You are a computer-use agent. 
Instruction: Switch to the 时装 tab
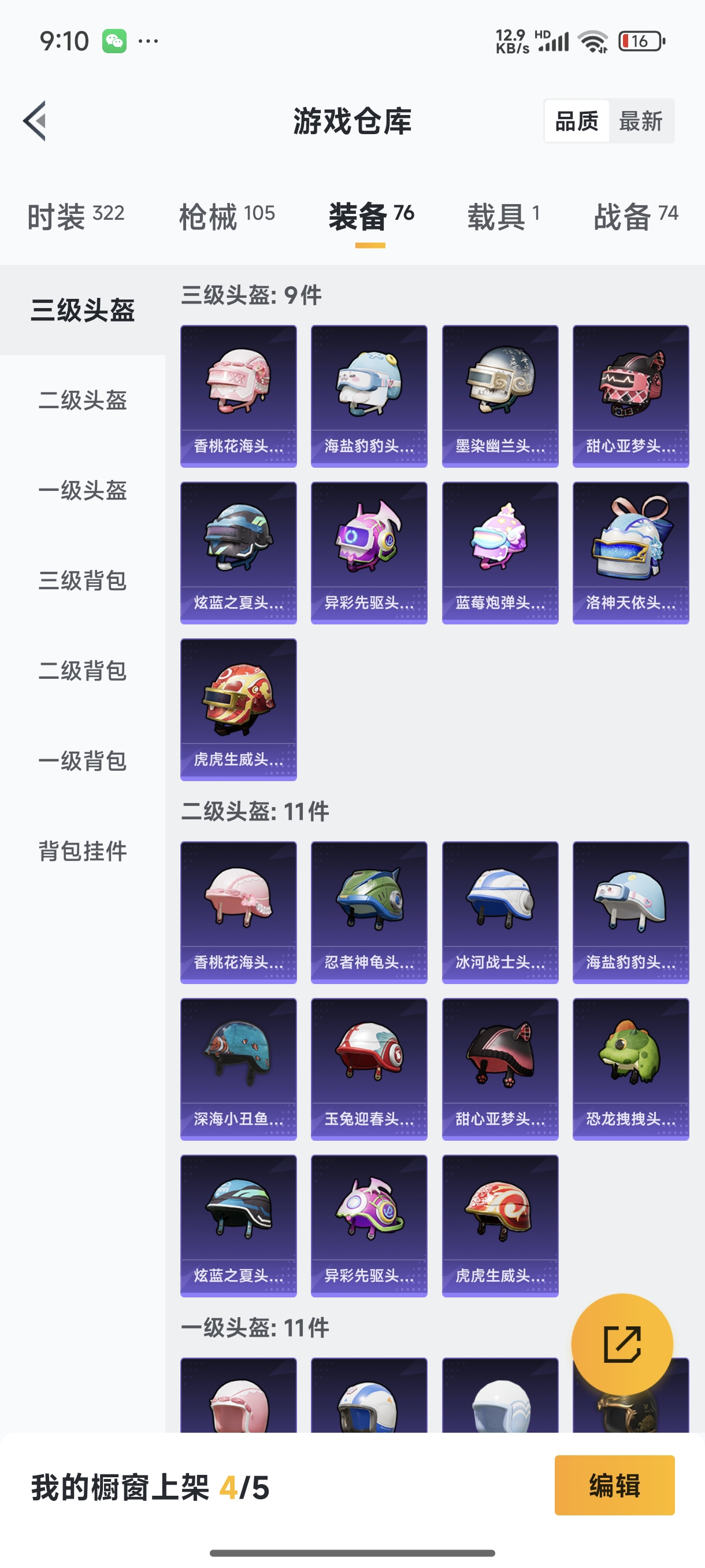[x=76, y=216]
